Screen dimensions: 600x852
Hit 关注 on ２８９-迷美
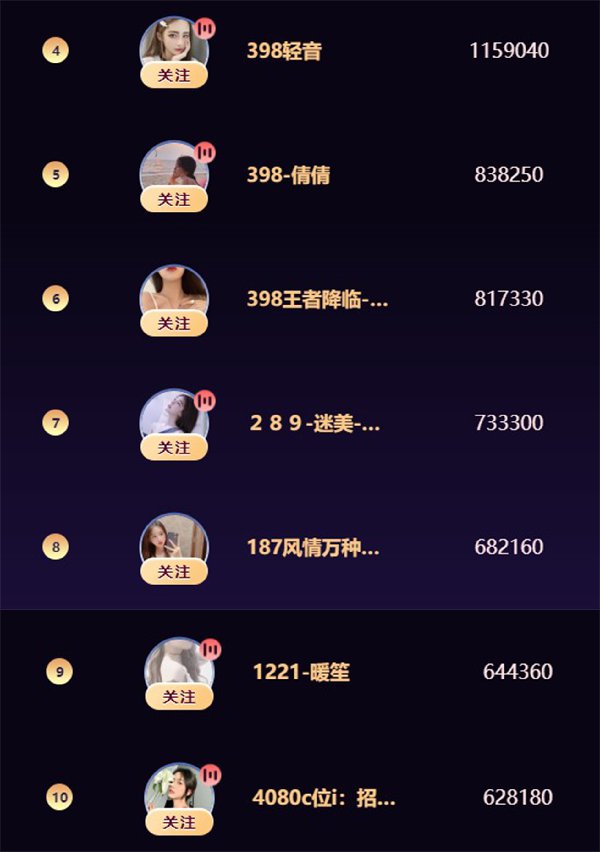point(174,448)
